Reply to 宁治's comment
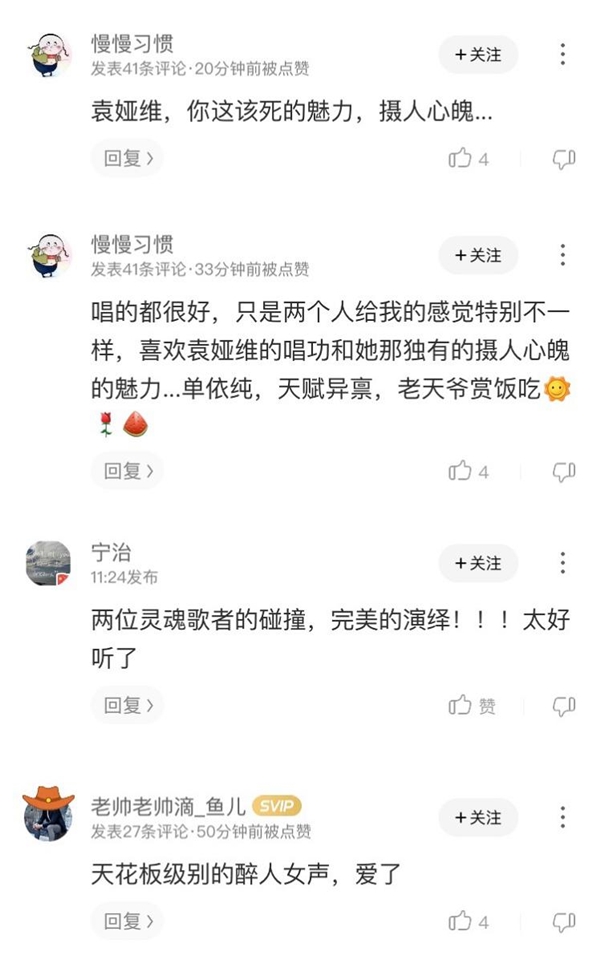The image size is (600, 963). (x=128, y=705)
